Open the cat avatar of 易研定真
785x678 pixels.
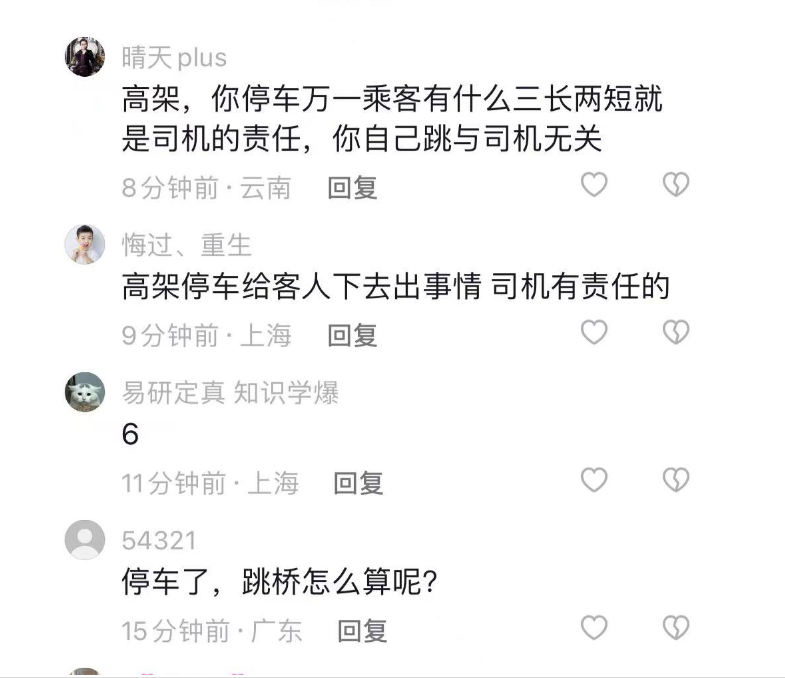click(x=85, y=392)
